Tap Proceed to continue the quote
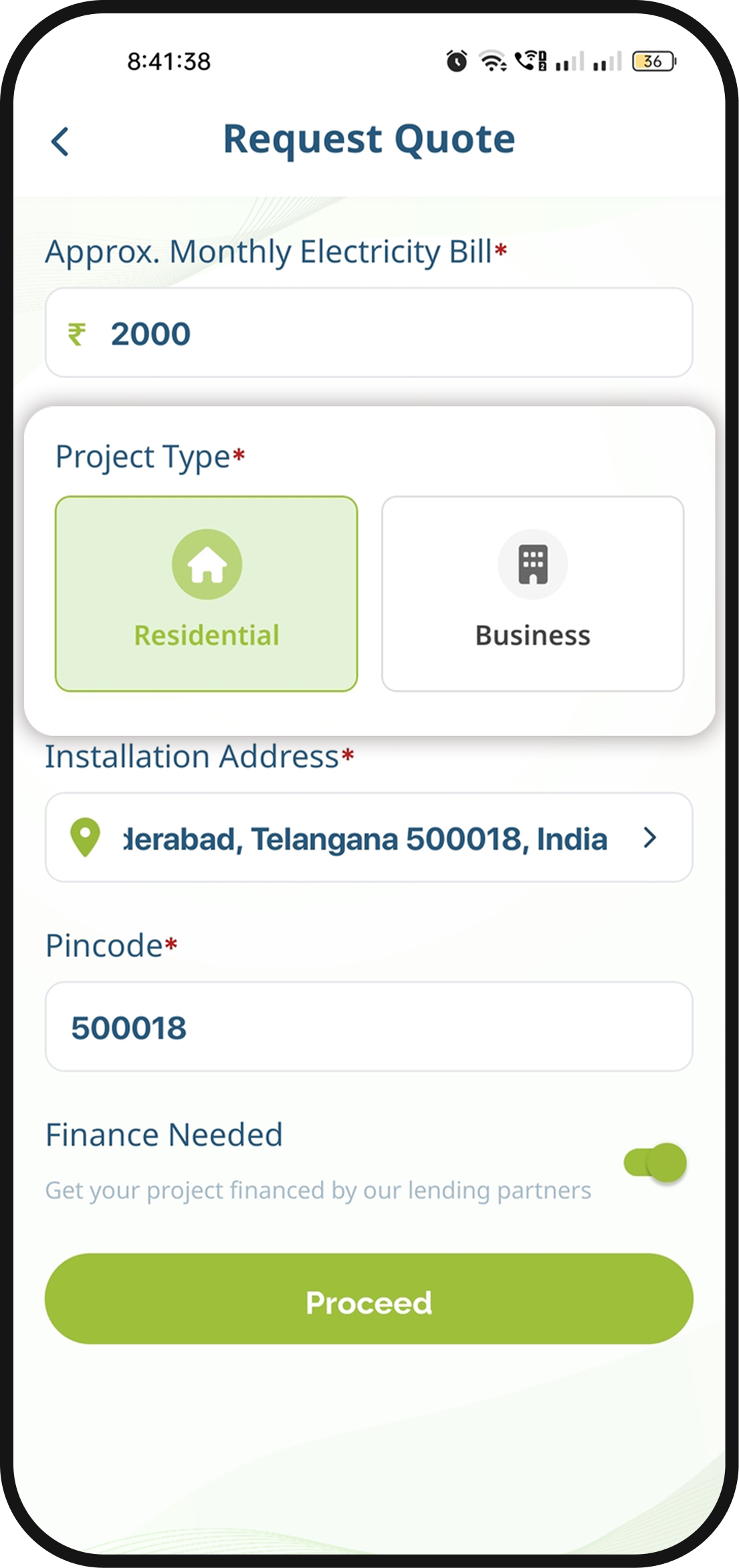Viewport: 739px width, 1568px height. click(368, 1299)
